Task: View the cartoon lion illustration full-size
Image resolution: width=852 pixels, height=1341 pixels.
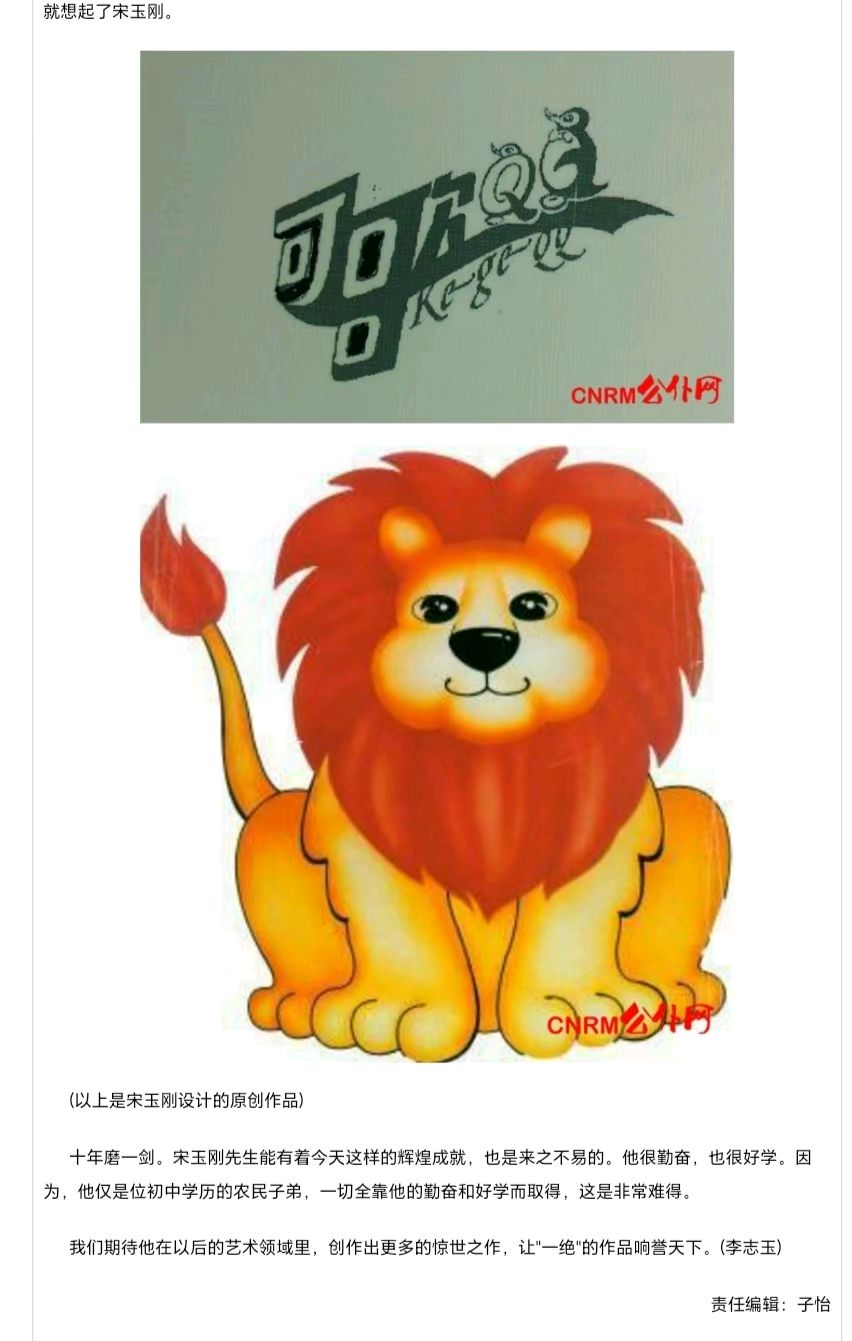Action: coord(436,750)
